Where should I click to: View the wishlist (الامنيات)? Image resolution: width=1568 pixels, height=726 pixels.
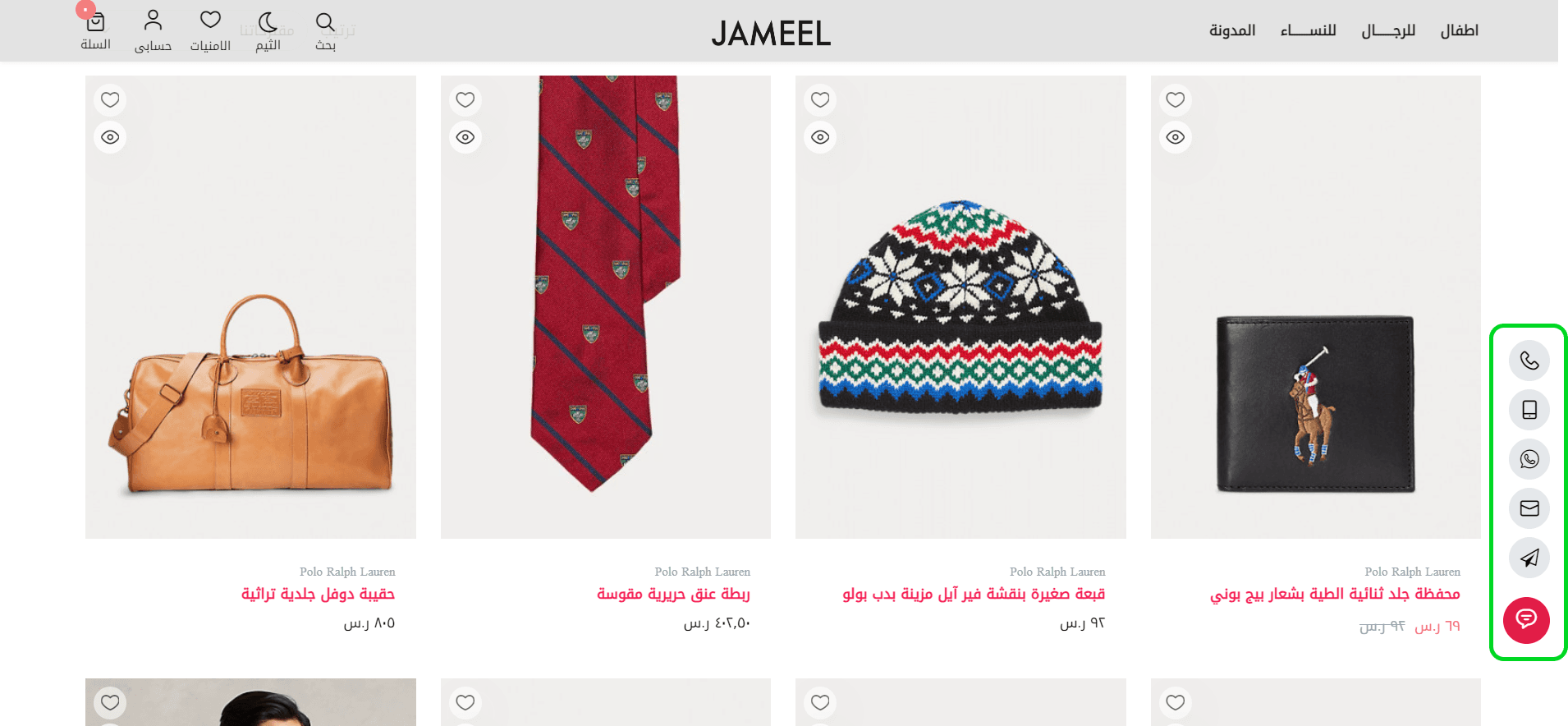[x=210, y=30]
